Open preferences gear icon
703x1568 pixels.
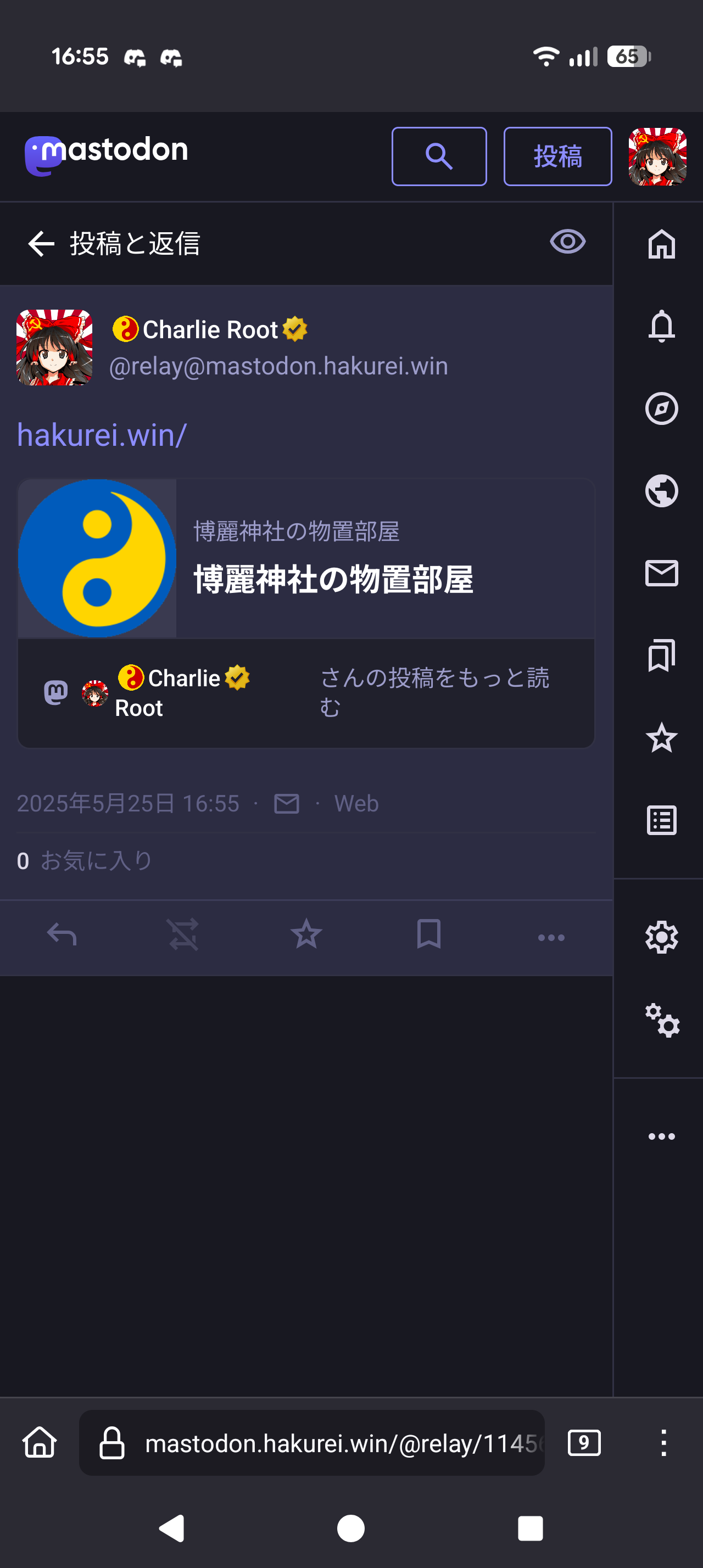click(x=661, y=937)
